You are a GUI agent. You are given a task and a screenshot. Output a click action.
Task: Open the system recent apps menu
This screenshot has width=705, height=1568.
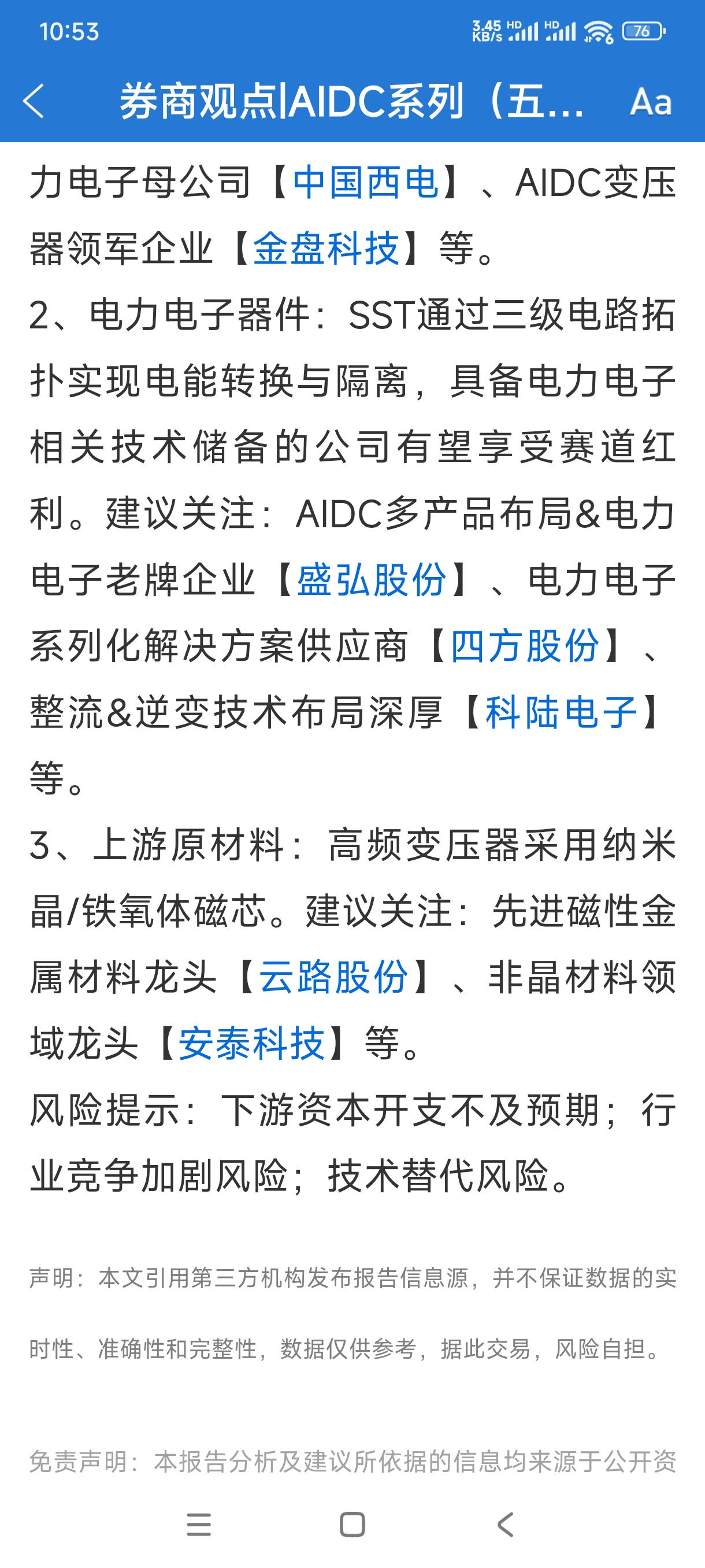click(199, 1524)
